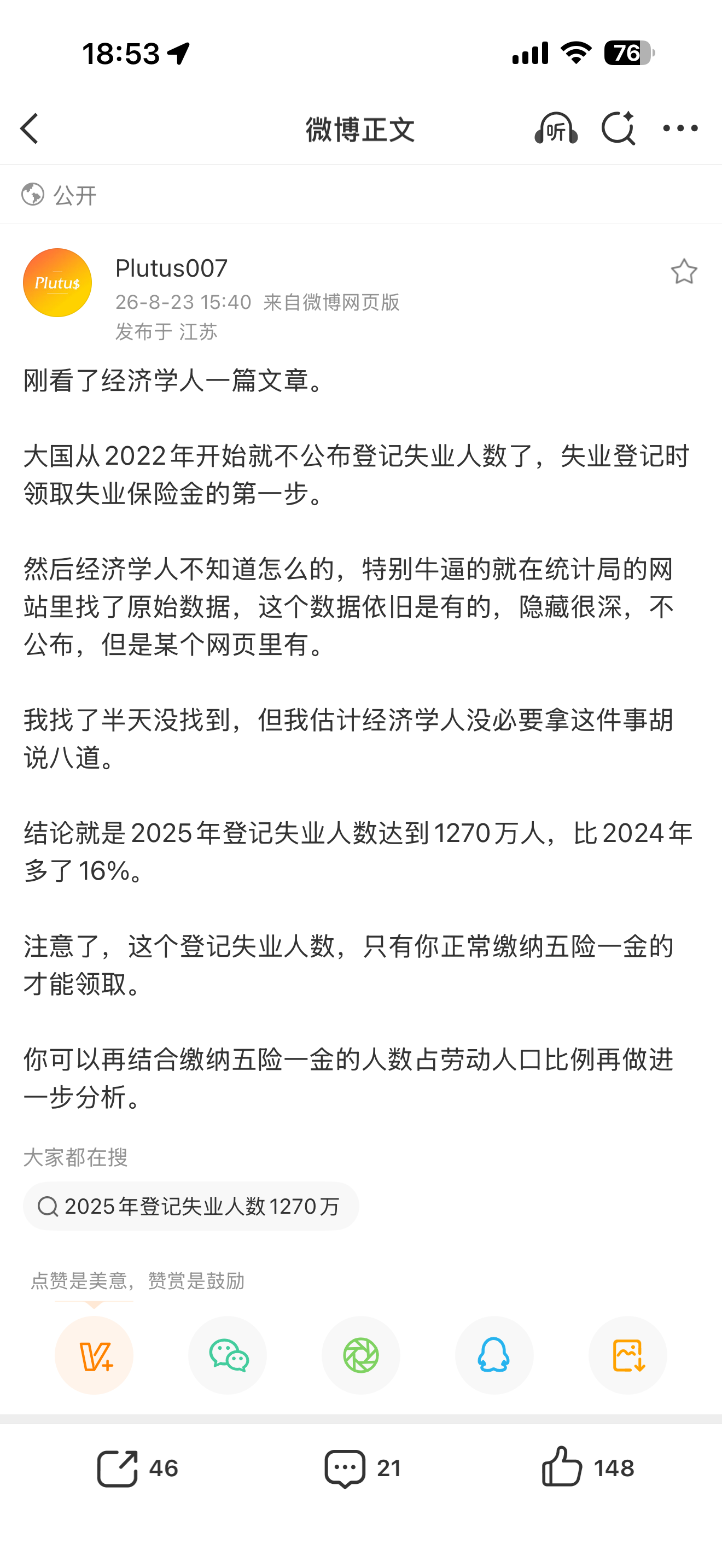722x1568 pixels.
Task: Open Plutus007's profile avatar
Action: (x=57, y=283)
